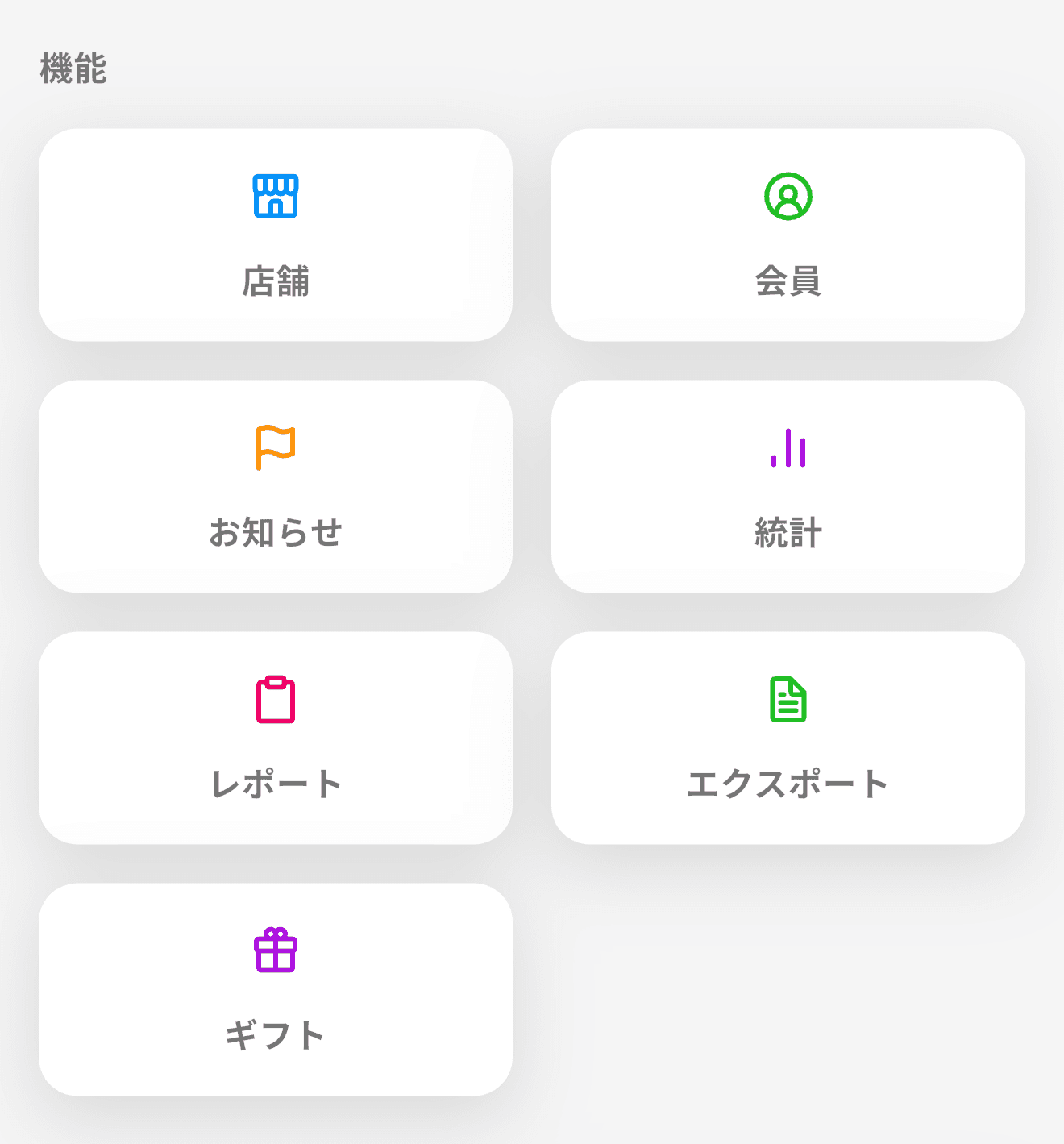The height and width of the screenshot is (1144, 1064).
Task: Open the エクスポート export feature
Action: [x=788, y=735]
